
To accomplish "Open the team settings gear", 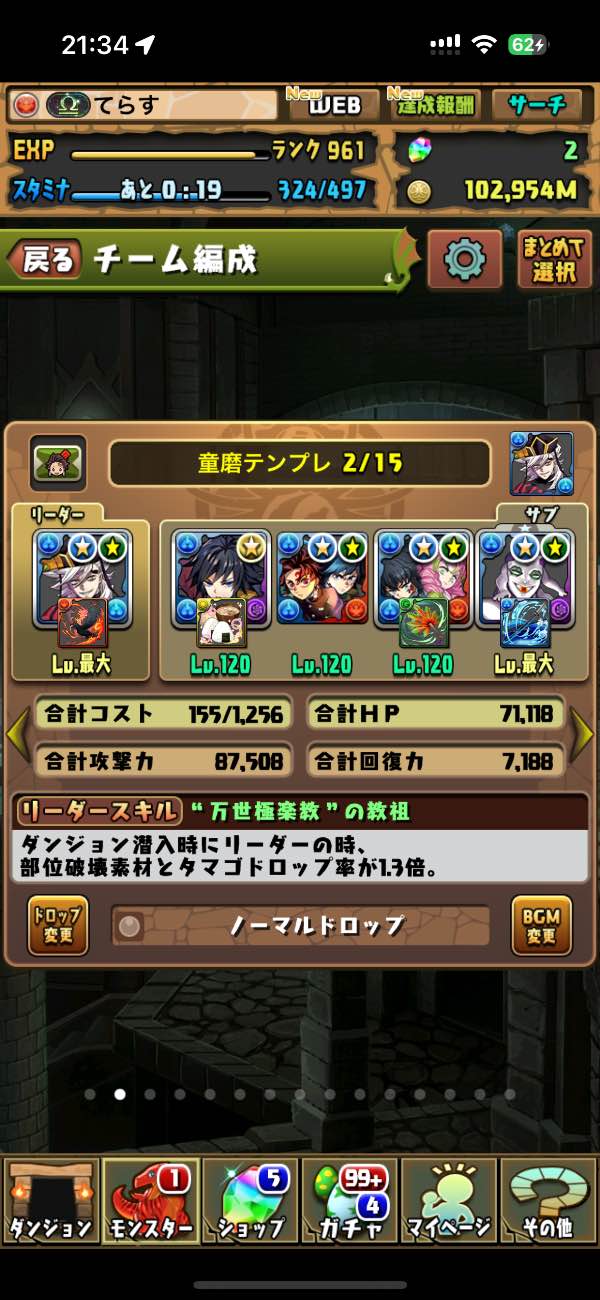I will (x=464, y=260).
